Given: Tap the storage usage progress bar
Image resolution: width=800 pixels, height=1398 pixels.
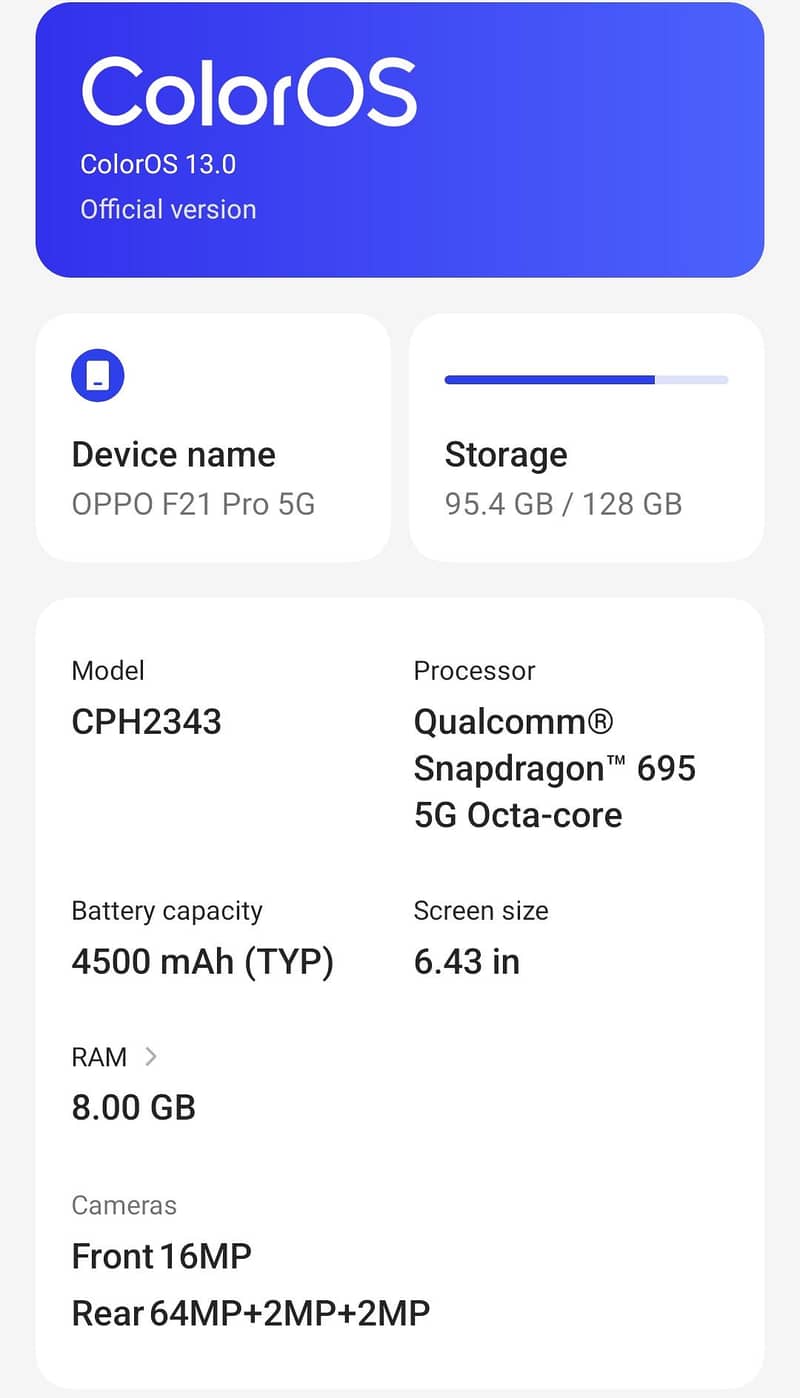Looking at the screenshot, I should click(586, 380).
